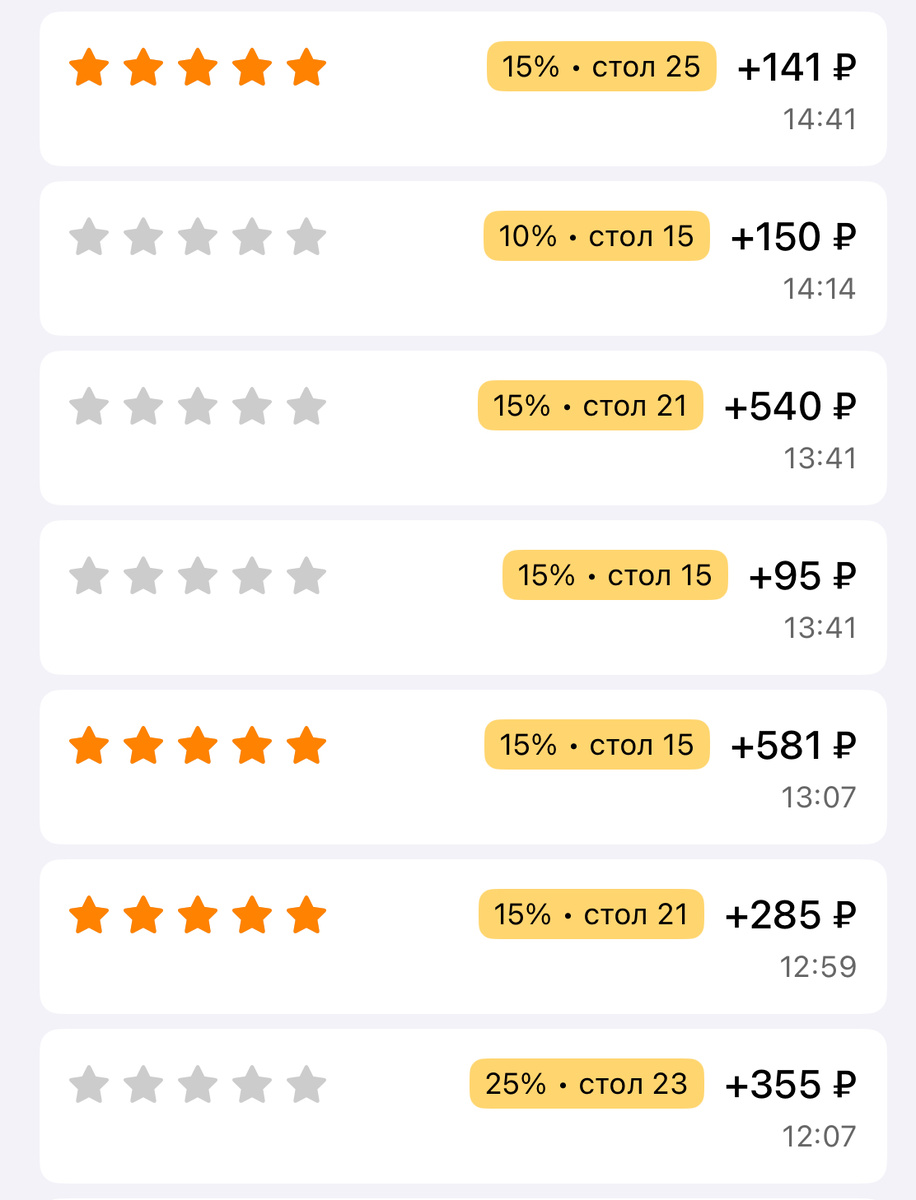Select the +95 ₽ tip entry
Image resolution: width=916 pixels, height=1200 pixels.
462,597
